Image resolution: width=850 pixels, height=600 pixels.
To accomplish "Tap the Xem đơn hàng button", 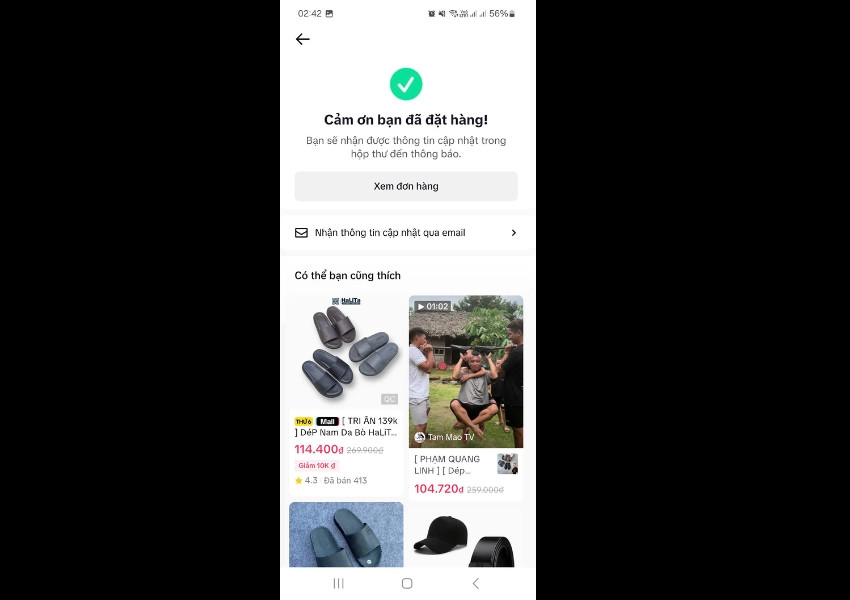I will tap(406, 186).
